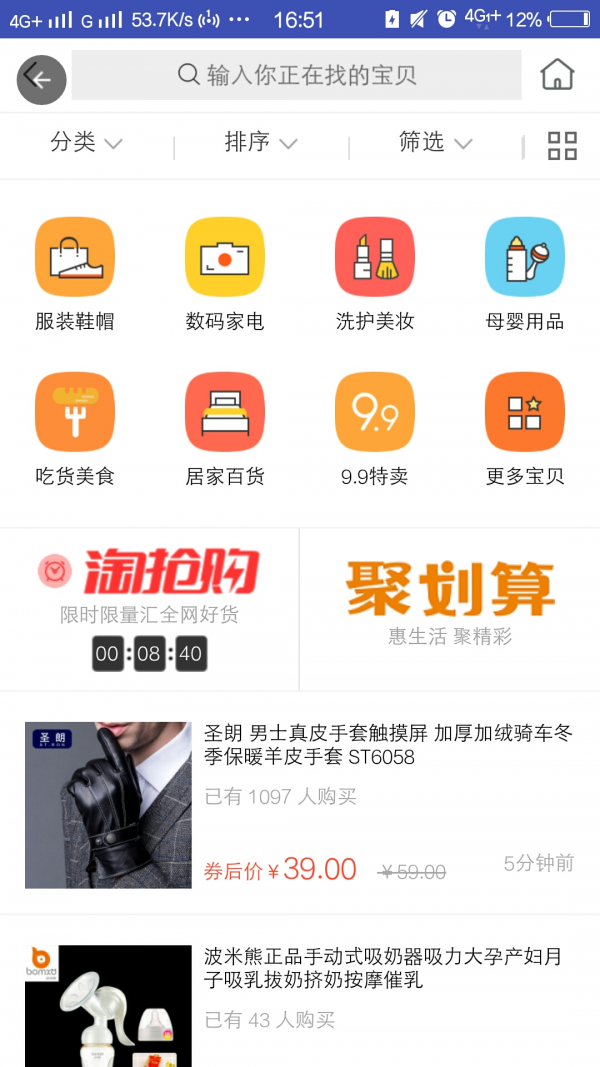Image resolution: width=600 pixels, height=1067 pixels.
Task: Expand the 排序 sorting dropdown
Action: (261, 143)
